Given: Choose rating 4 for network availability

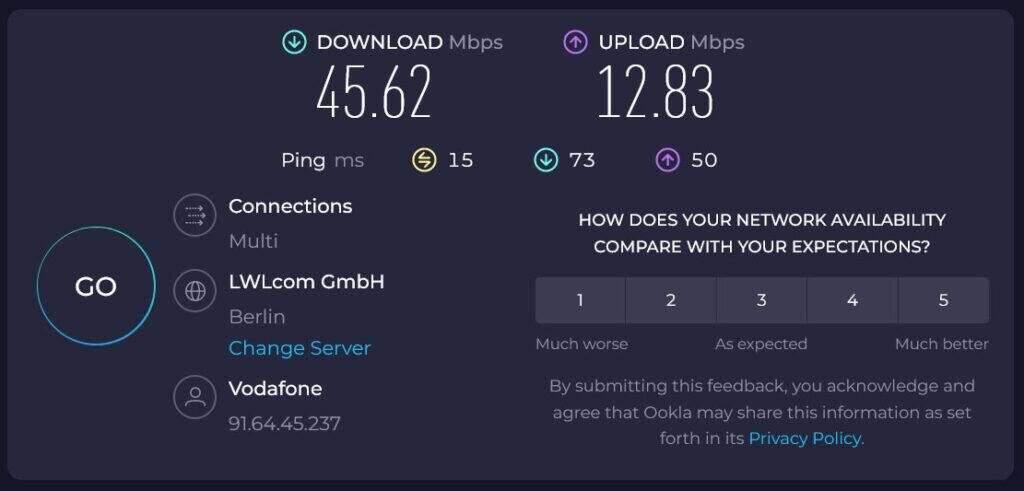Looking at the screenshot, I should (852, 300).
